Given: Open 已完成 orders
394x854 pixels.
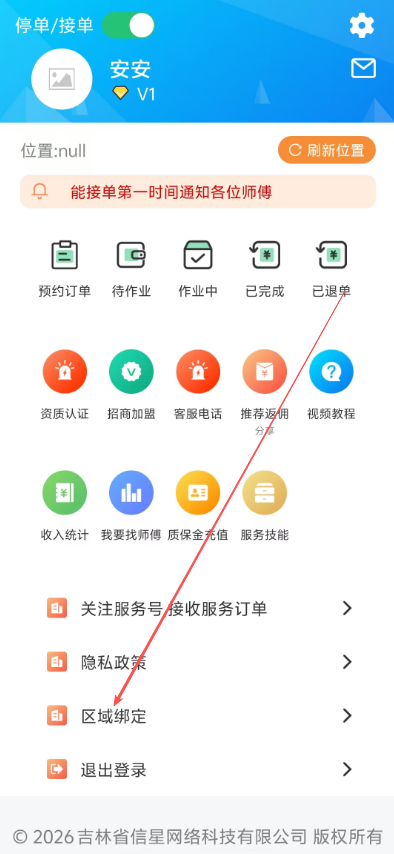Looking at the screenshot, I should (265, 269).
